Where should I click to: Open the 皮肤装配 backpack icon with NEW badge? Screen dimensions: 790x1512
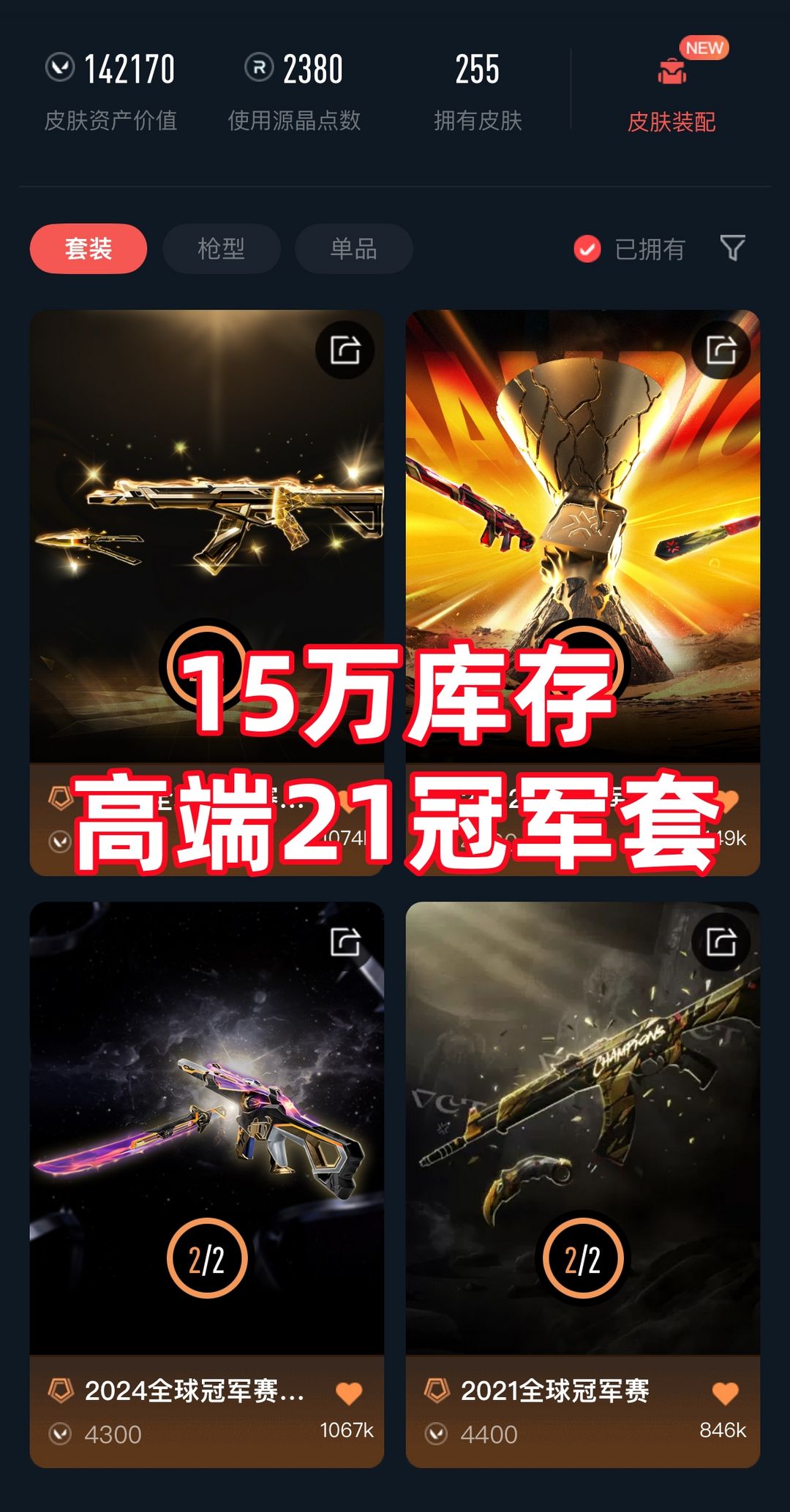point(673,71)
